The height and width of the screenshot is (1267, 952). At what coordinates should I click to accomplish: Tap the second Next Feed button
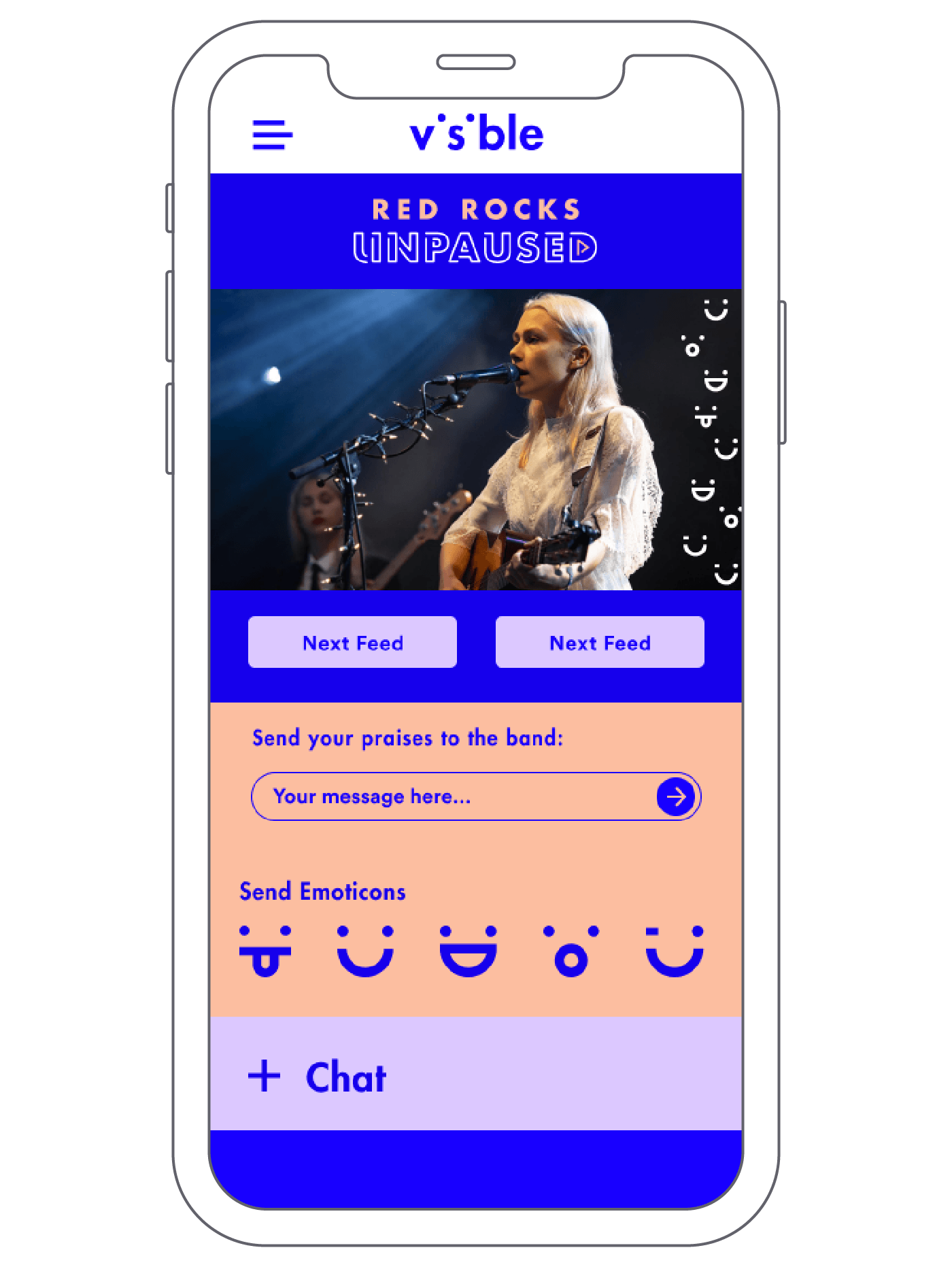[x=600, y=642]
